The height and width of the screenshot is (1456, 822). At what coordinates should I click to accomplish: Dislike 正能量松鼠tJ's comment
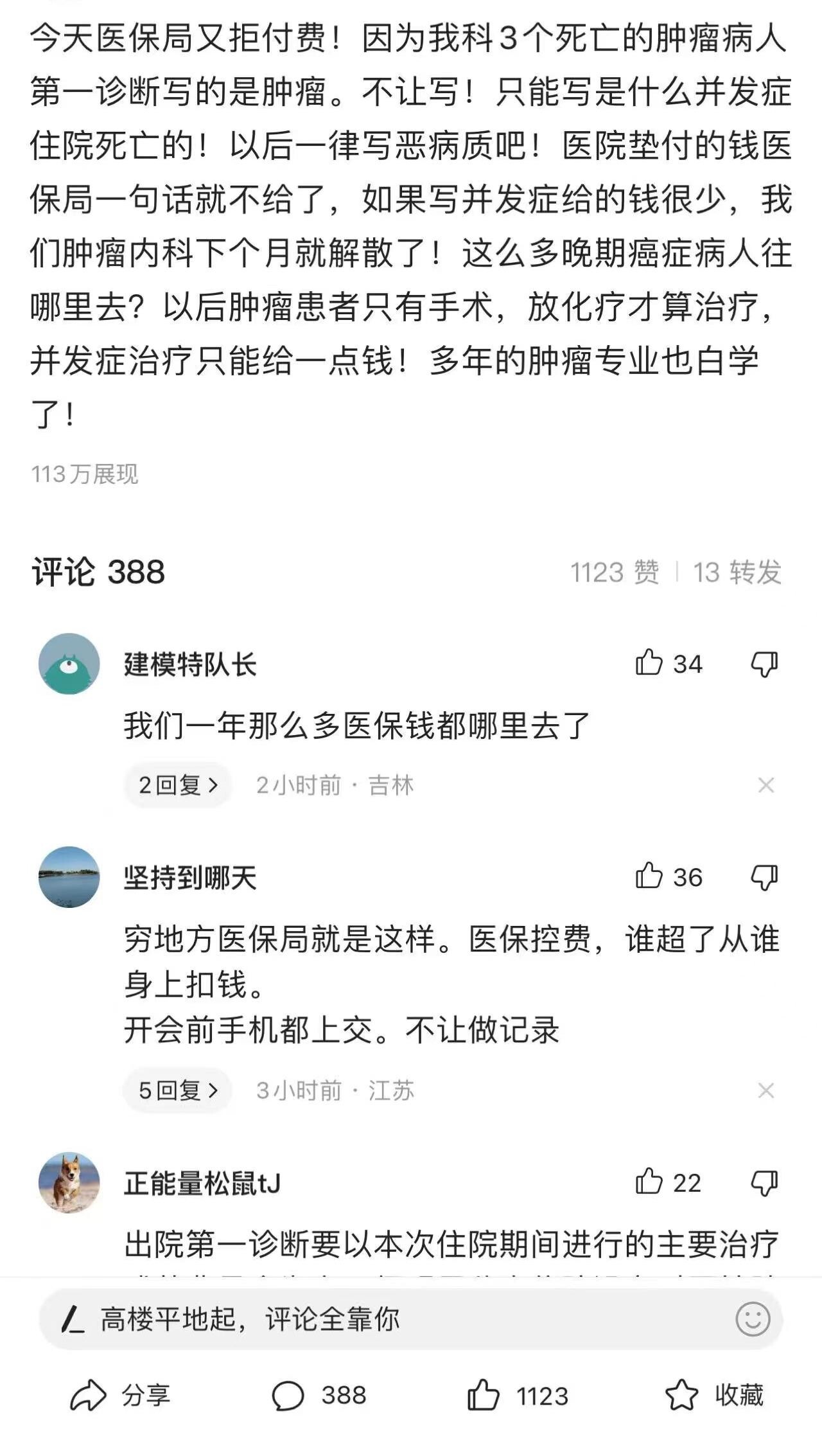pos(764,1183)
